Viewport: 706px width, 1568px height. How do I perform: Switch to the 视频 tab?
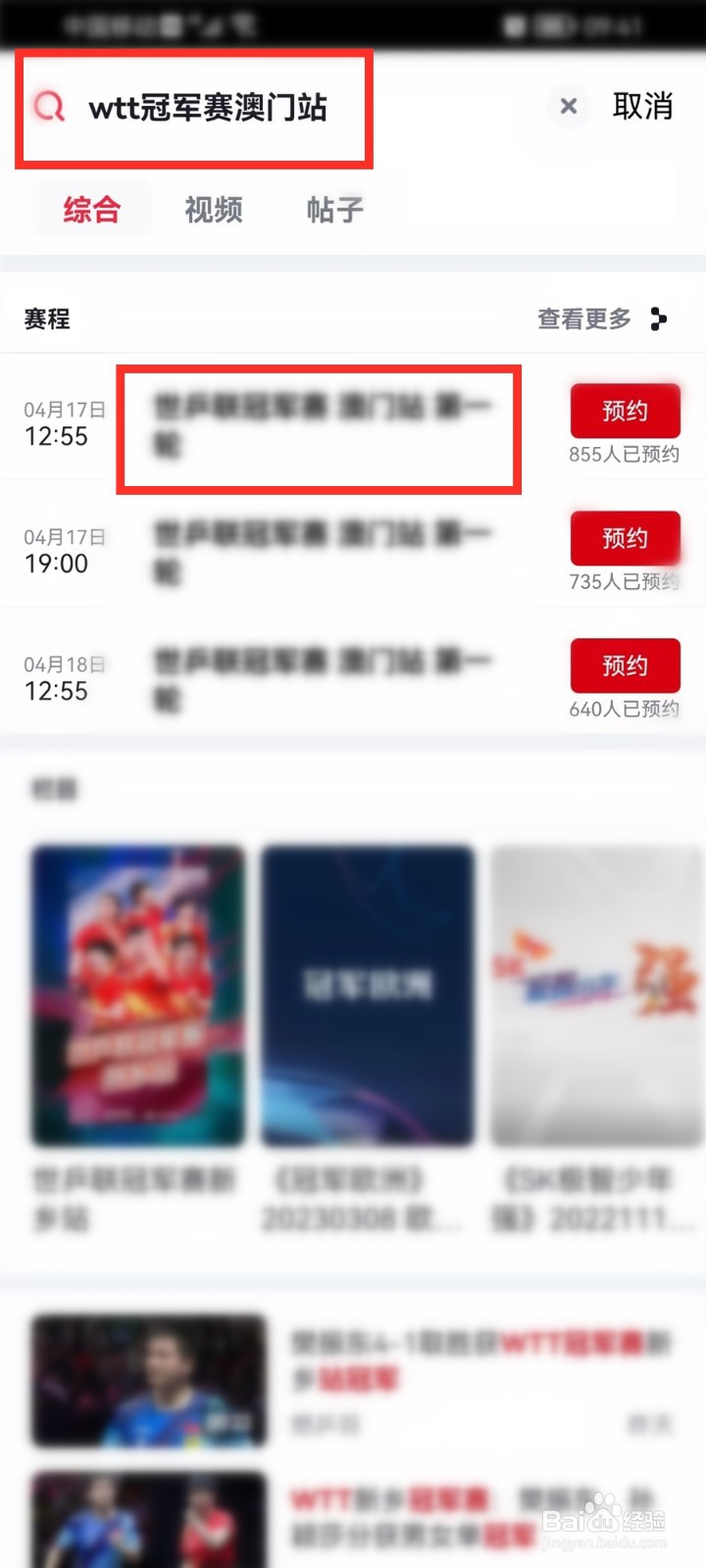click(x=212, y=209)
